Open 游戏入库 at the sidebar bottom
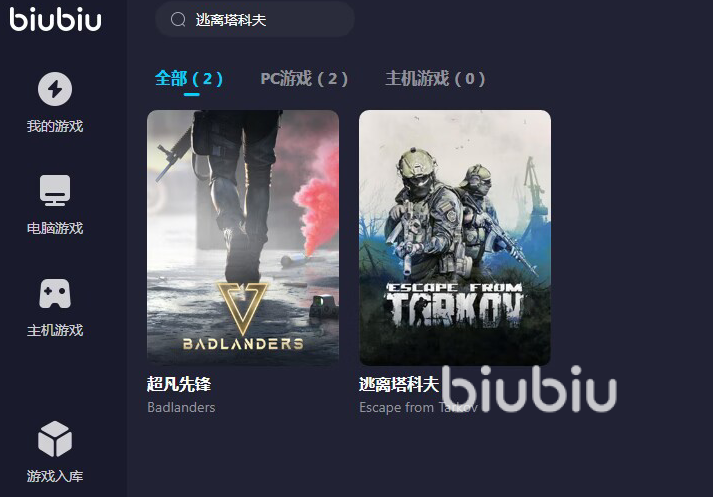The width and height of the screenshot is (713, 497). click(55, 450)
